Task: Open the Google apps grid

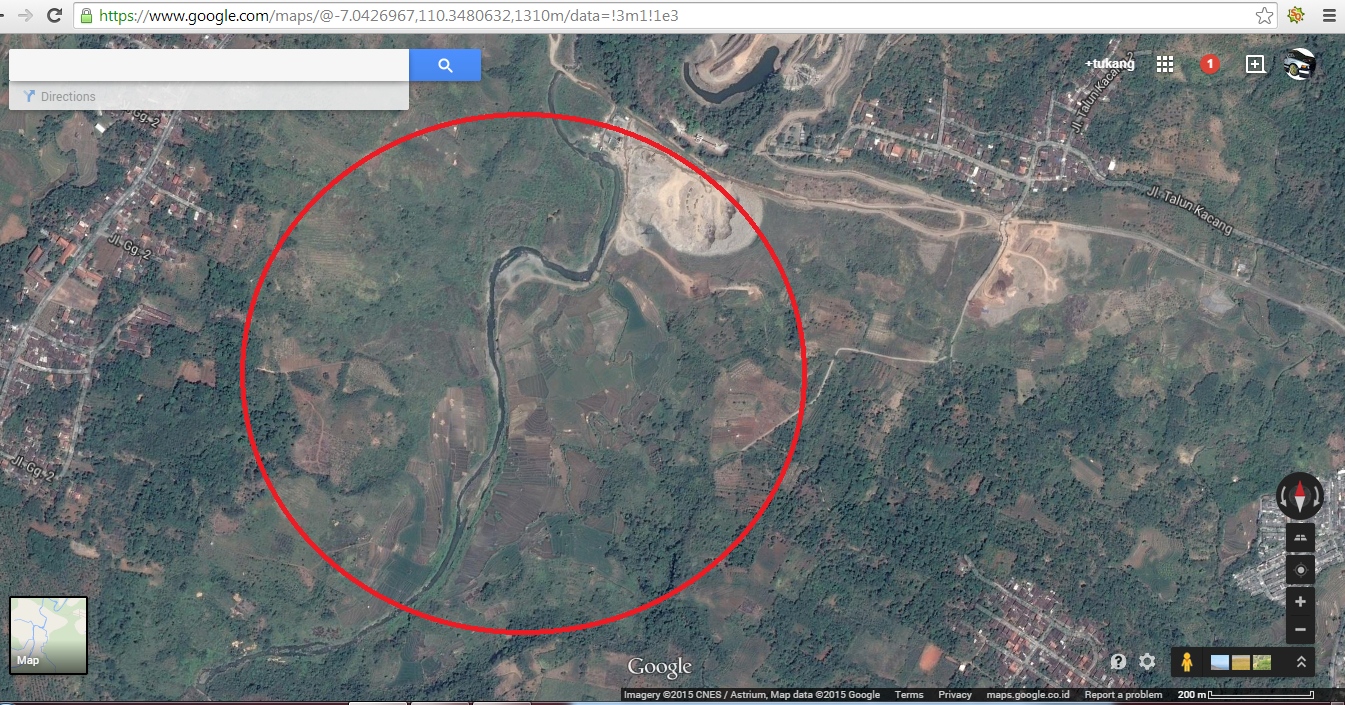Action: (1164, 64)
